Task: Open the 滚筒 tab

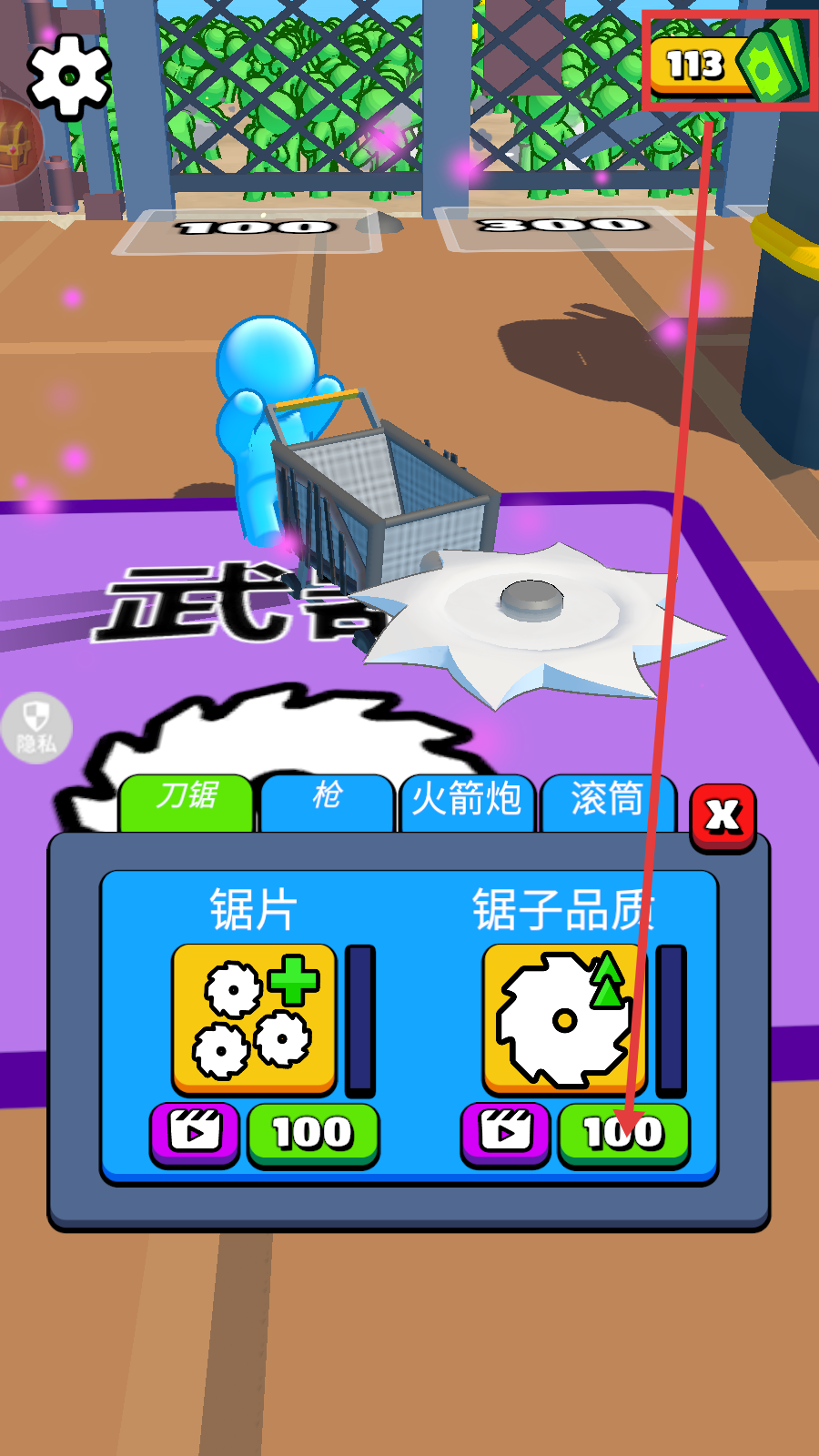Action: tap(606, 801)
